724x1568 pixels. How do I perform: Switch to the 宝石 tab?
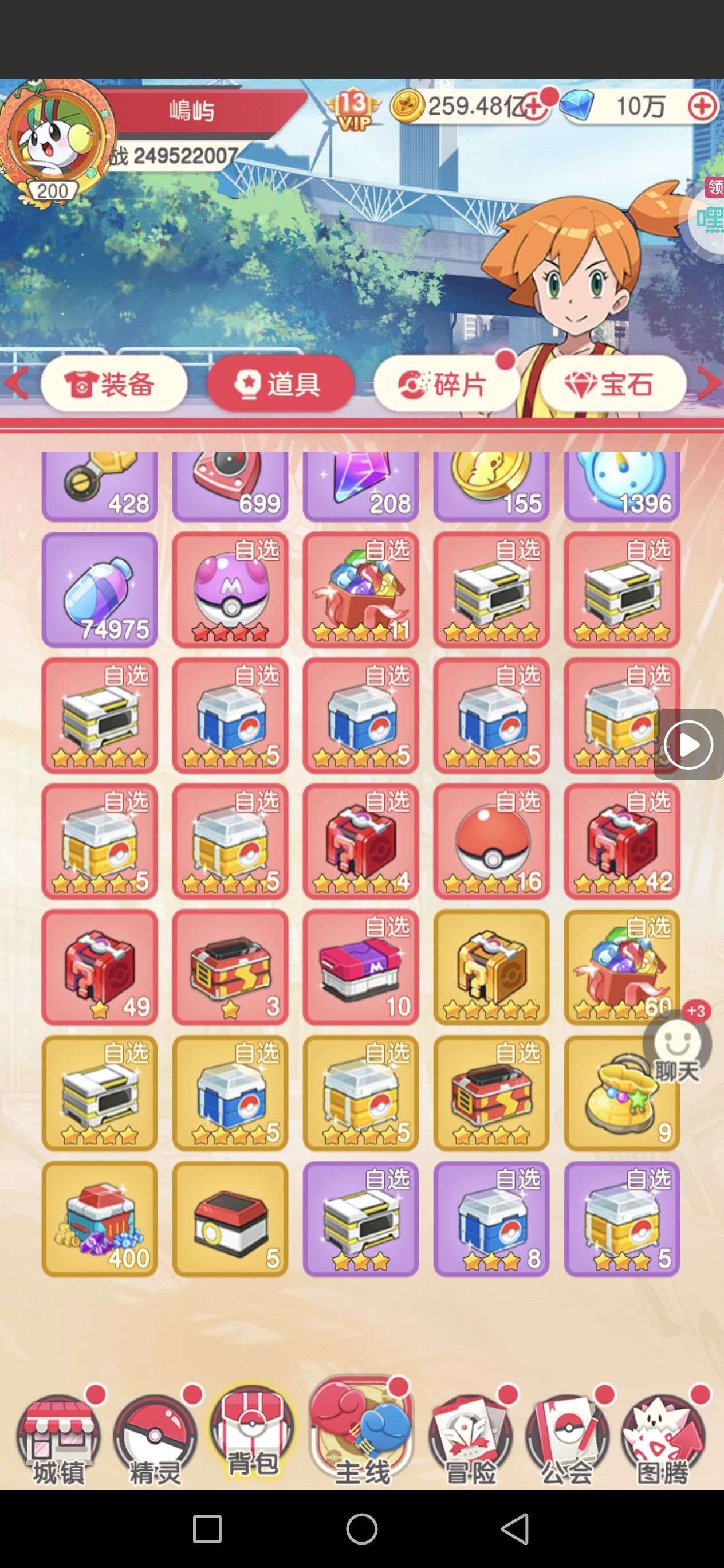pyautogui.click(x=613, y=384)
